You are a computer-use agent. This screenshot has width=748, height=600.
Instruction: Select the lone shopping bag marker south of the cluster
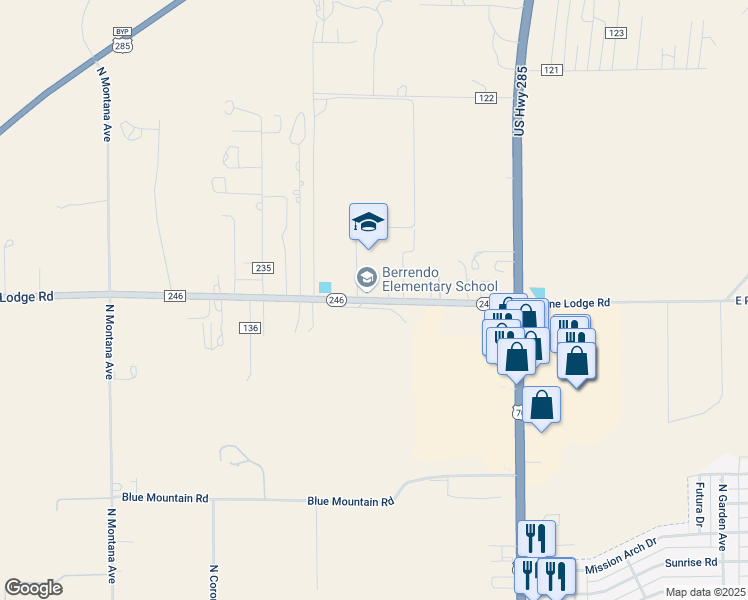coord(541,405)
